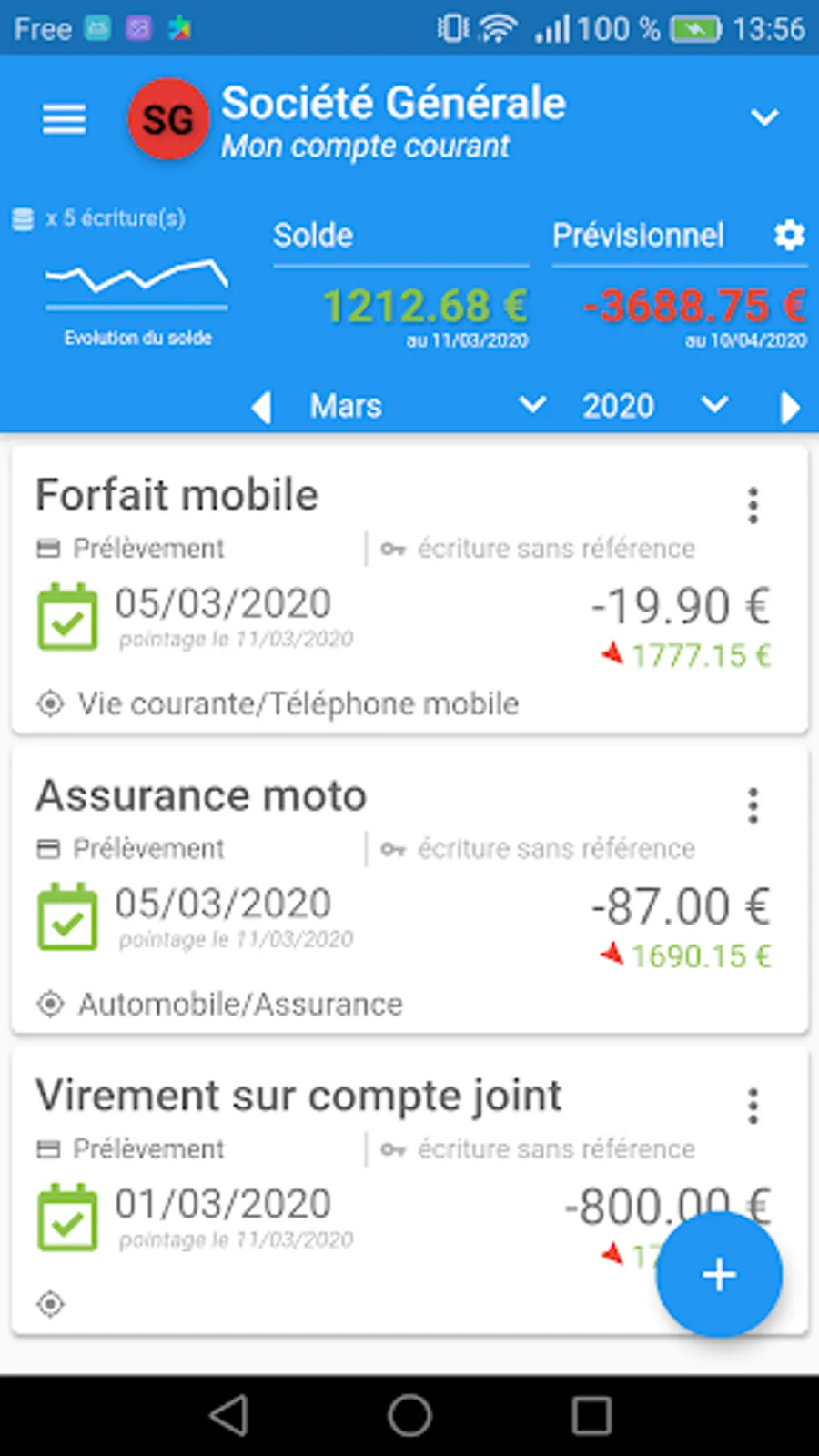Image resolution: width=819 pixels, height=1456 pixels.
Task: Expand the Société Générale account selector
Action: (x=763, y=117)
